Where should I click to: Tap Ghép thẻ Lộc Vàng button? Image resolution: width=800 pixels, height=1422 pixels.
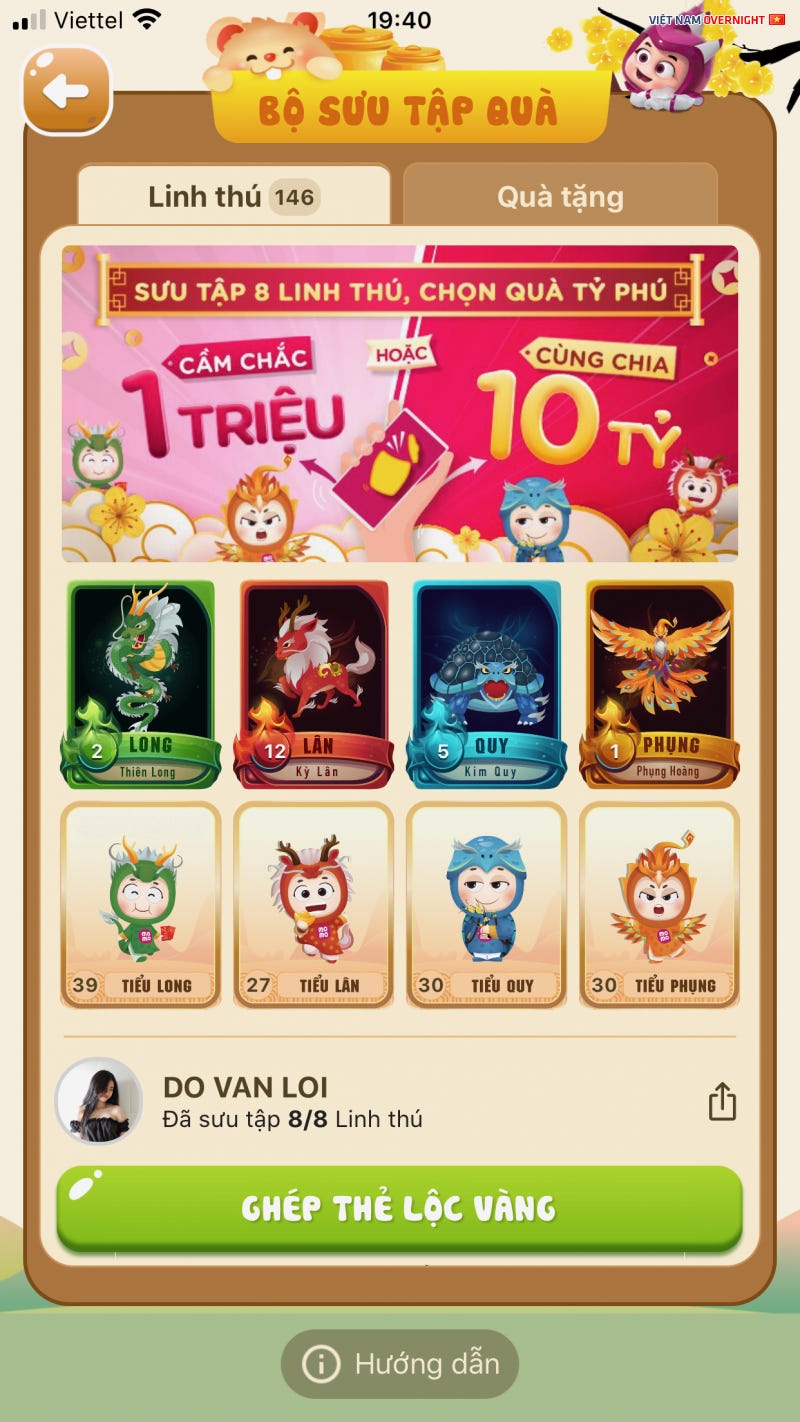tap(400, 1208)
